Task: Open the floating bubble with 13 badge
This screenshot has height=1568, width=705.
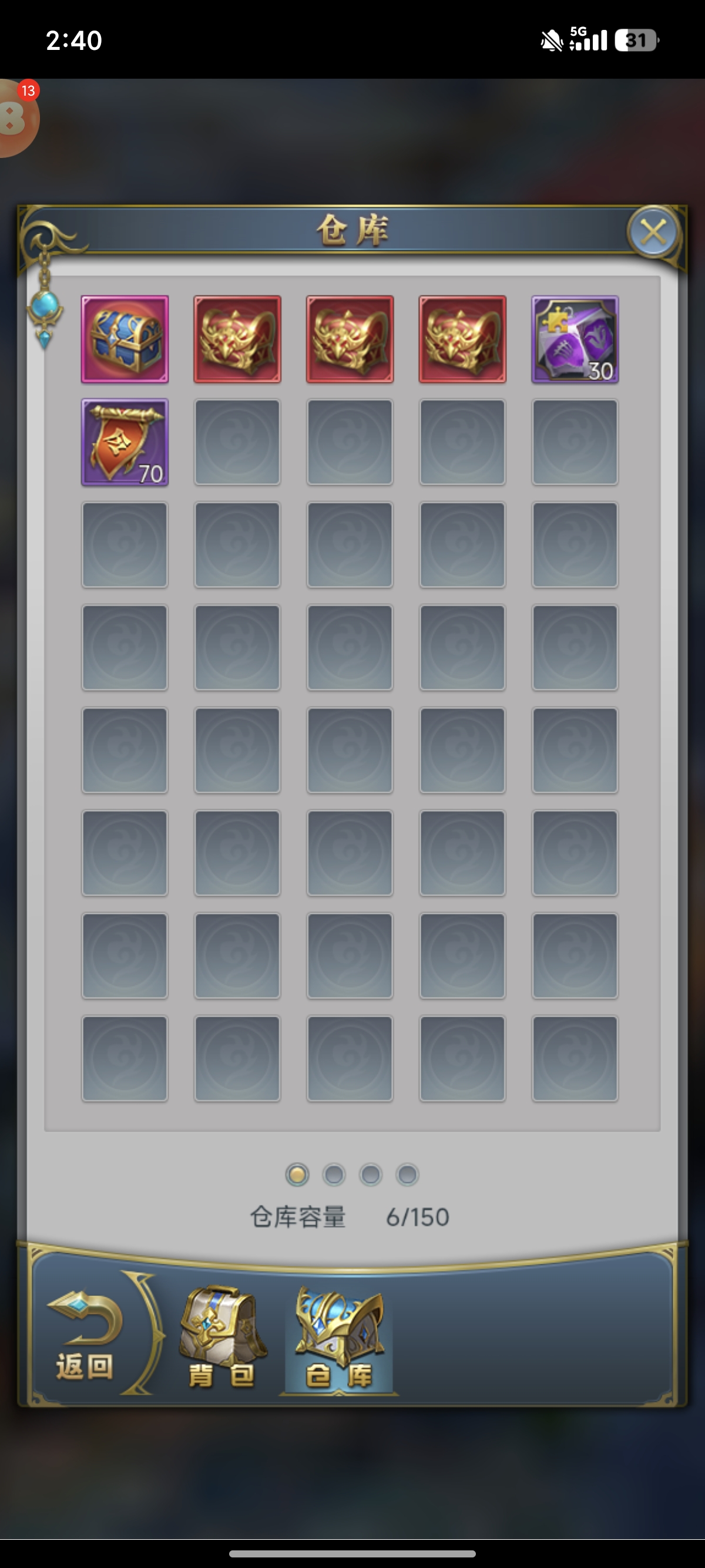Action: pyautogui.click(x=17, y=117)
